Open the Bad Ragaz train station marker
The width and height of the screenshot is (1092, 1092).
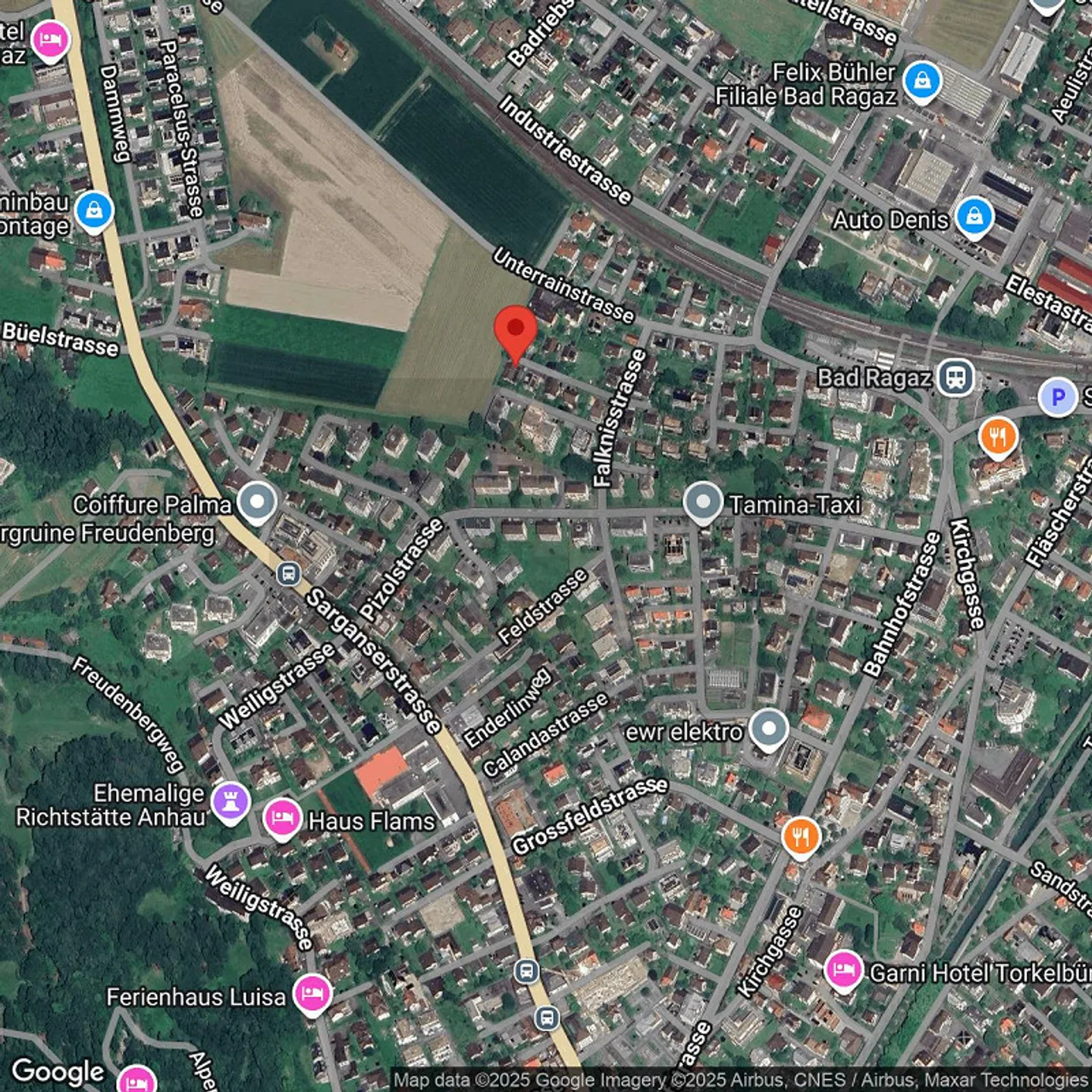coord(955,377)
